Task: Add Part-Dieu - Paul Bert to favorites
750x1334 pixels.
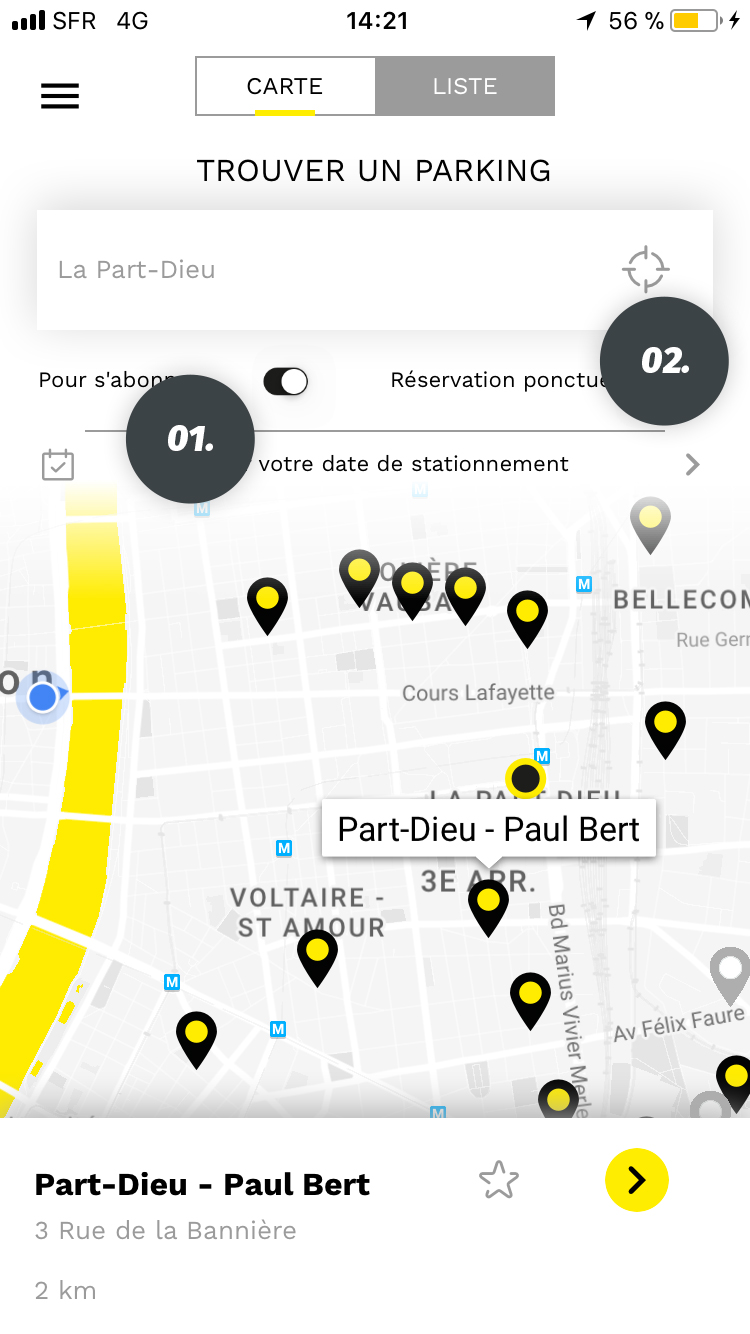Action: point(499,1181)
